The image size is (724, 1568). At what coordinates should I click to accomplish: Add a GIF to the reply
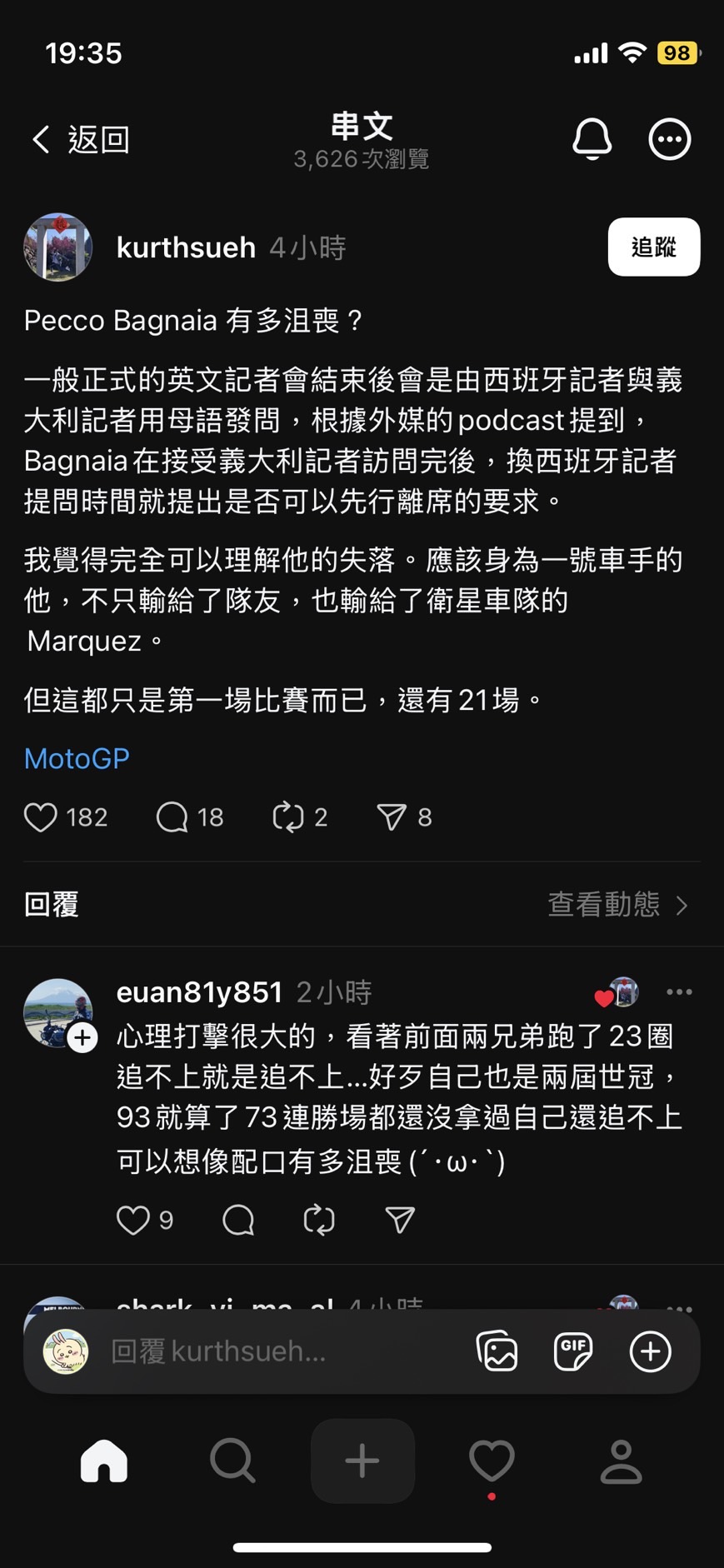(x=573, y=1351)
